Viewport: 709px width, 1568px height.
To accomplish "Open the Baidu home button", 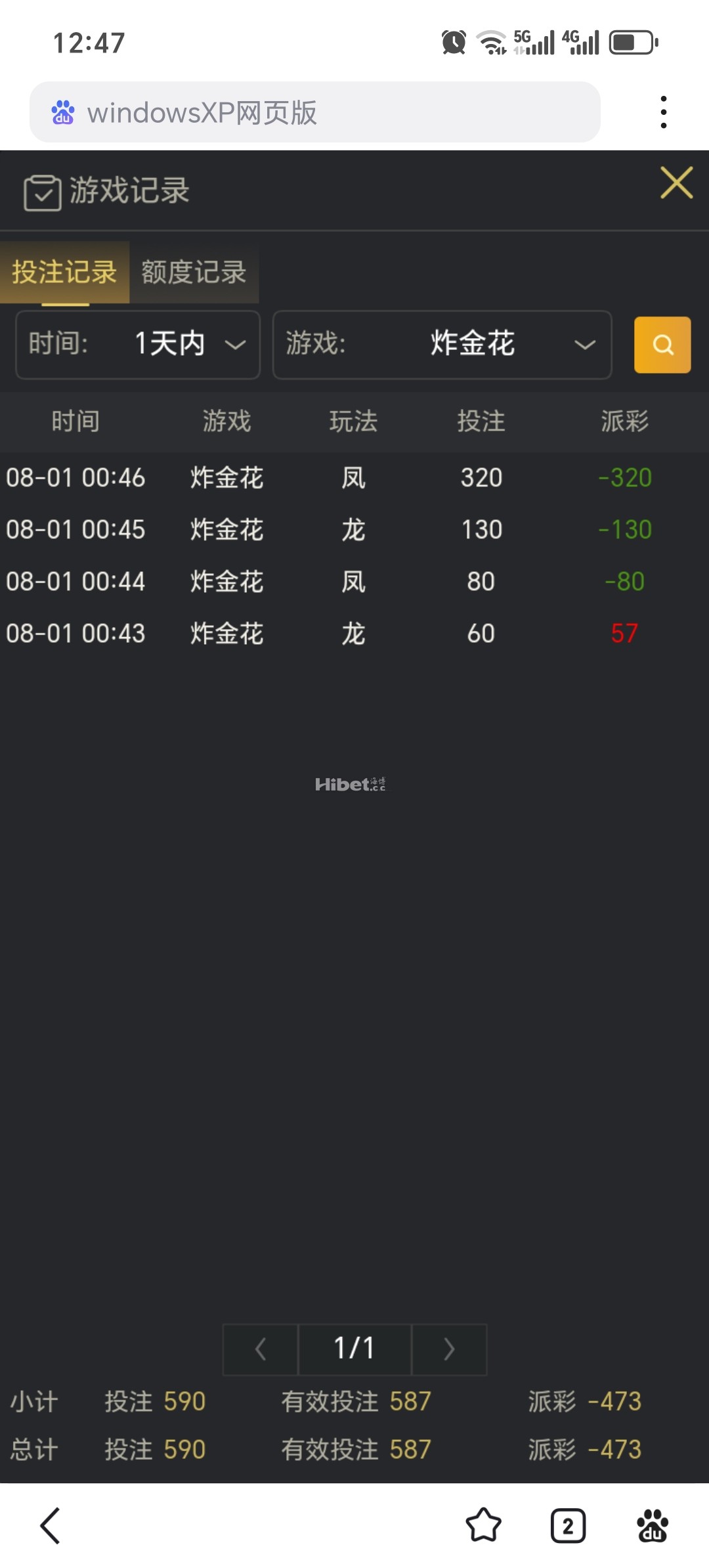I will (653, 1525).
